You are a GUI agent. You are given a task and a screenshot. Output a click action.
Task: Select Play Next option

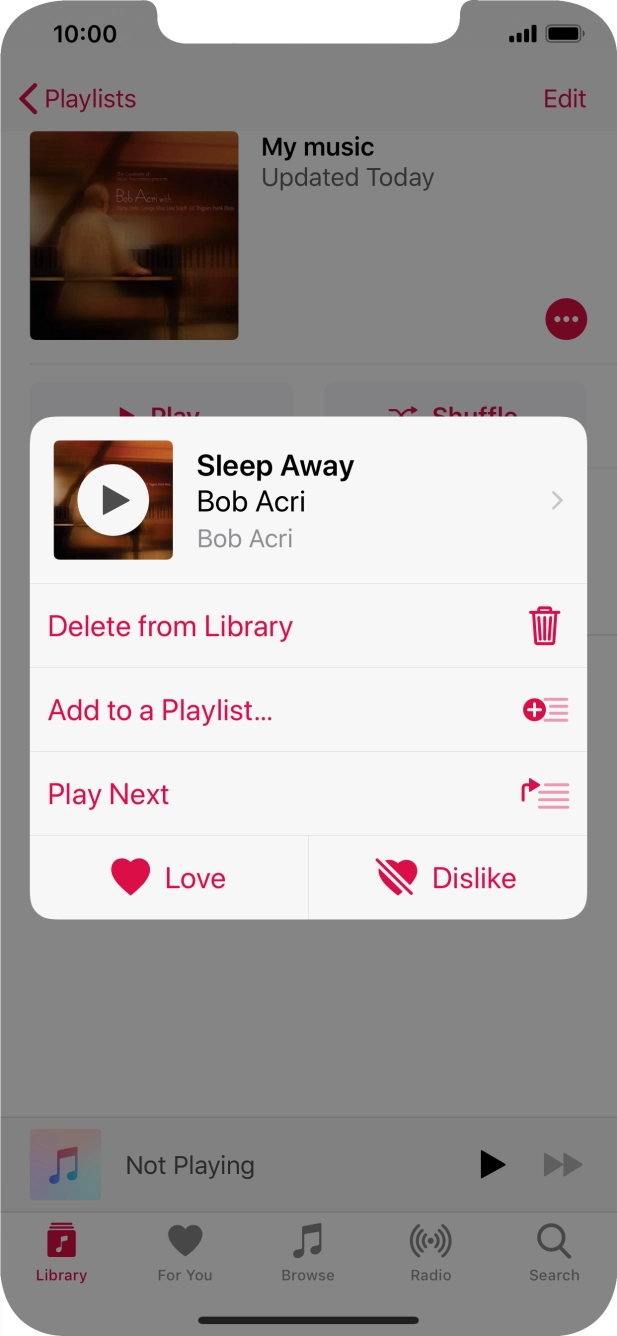(x=308, y=794)
